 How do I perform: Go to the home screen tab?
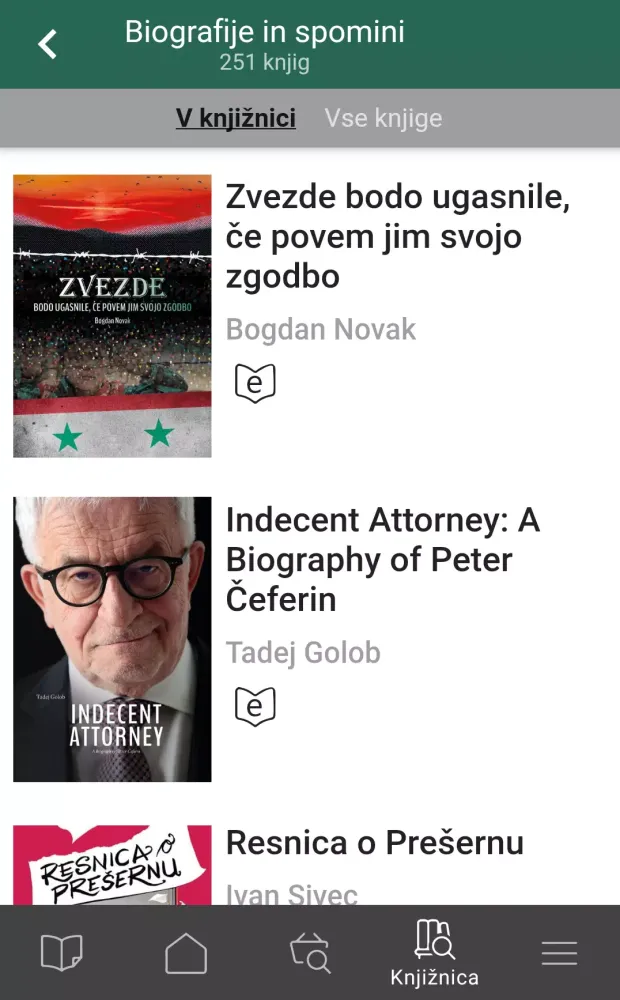coord(186,953)
